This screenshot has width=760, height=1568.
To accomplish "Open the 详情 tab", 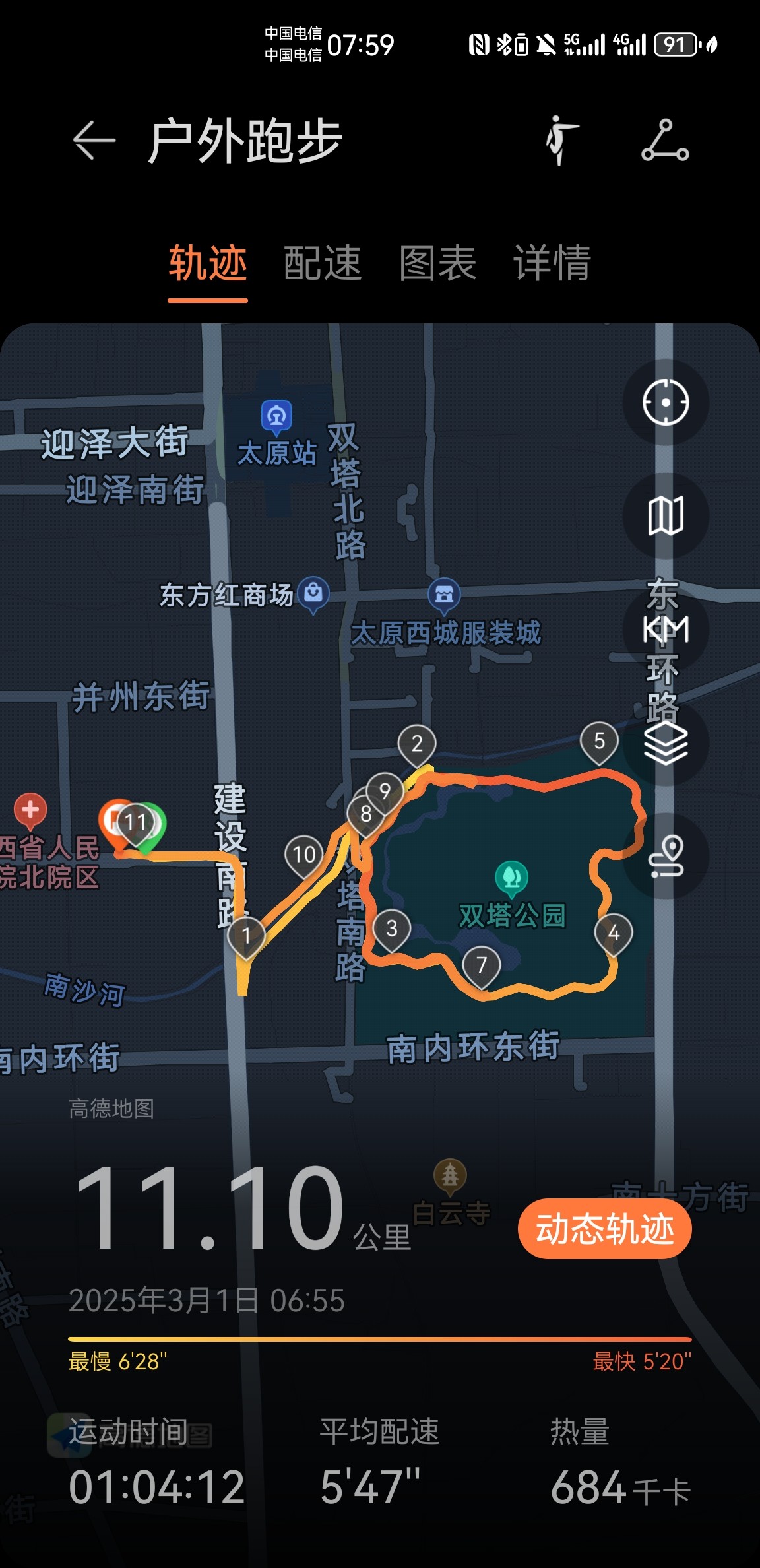I will coord(552,263).
